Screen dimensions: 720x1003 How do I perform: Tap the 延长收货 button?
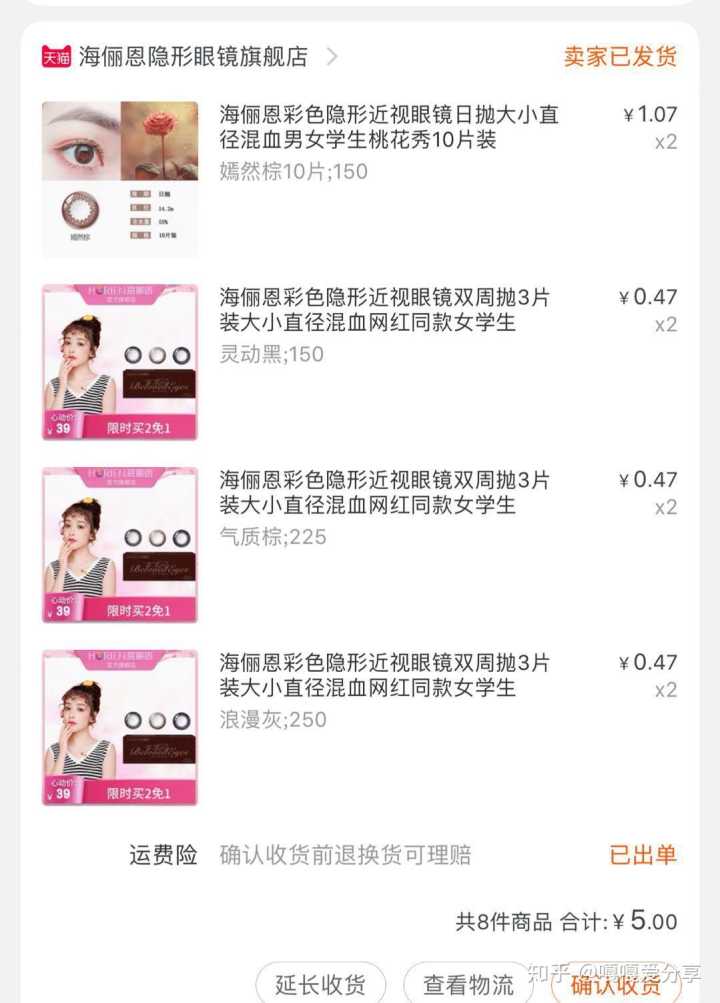[x=321, y=984]
